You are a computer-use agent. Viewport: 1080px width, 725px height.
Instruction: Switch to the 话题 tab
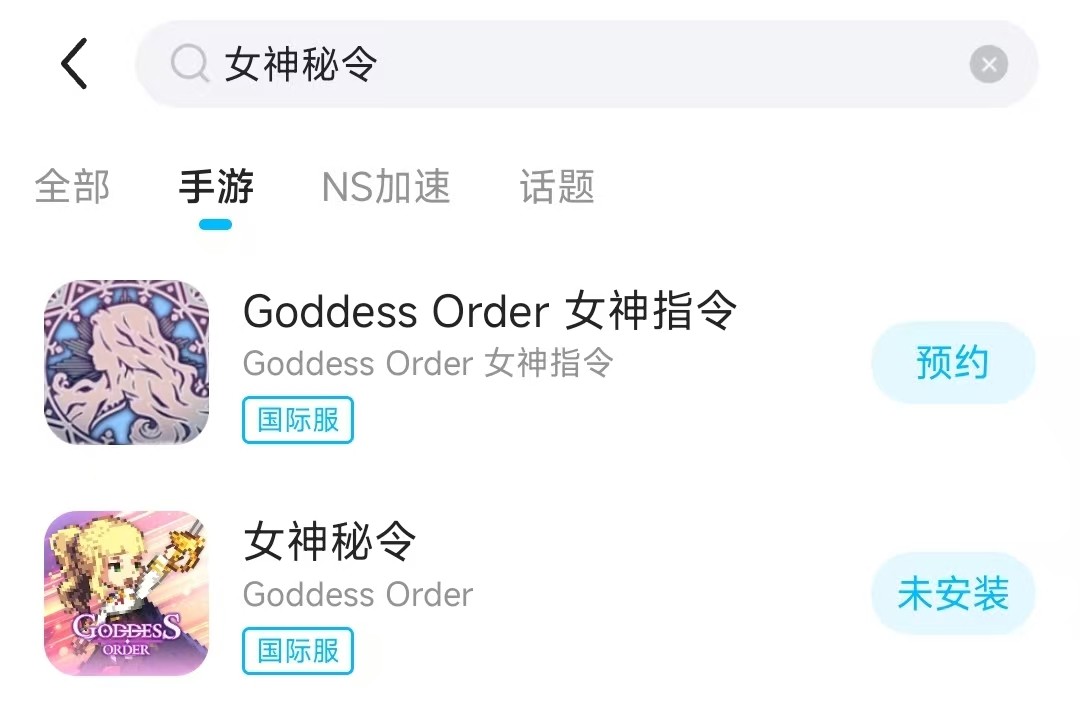click(557, 187)
